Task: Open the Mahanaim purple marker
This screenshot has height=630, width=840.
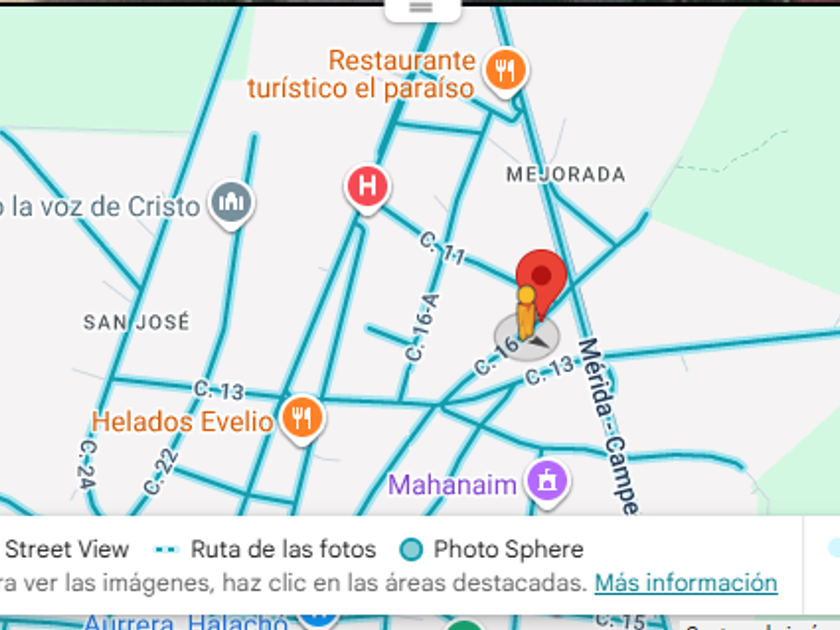Action: 547,482
